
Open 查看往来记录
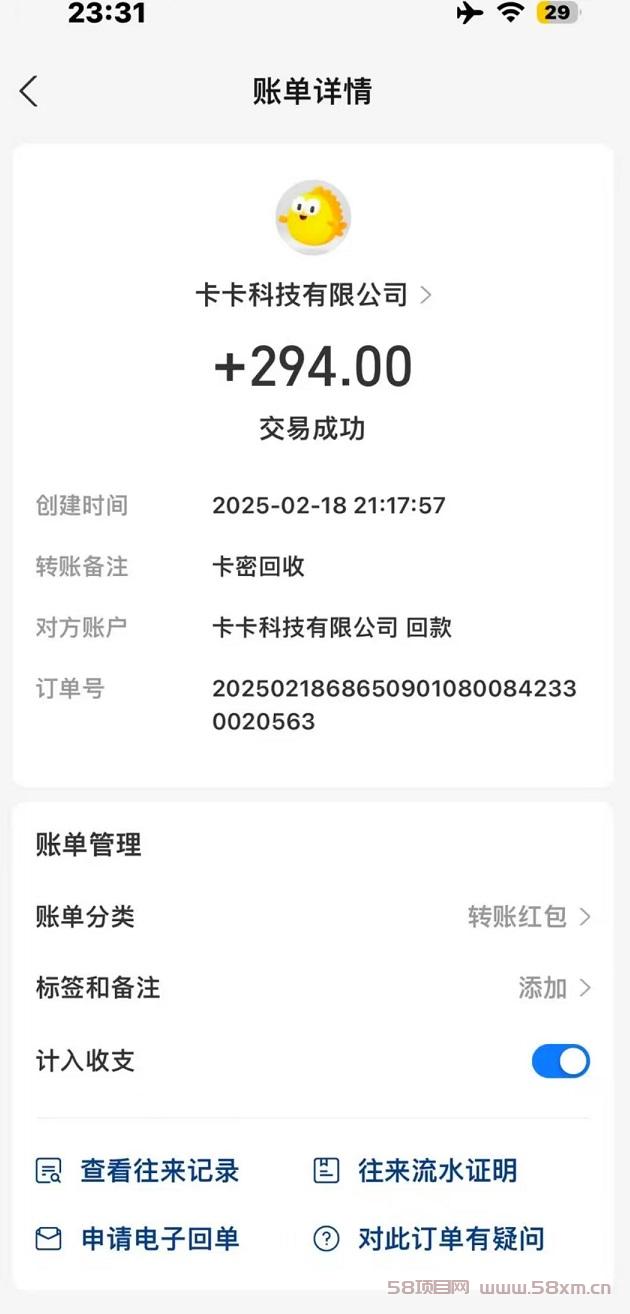click(138, 1171)
